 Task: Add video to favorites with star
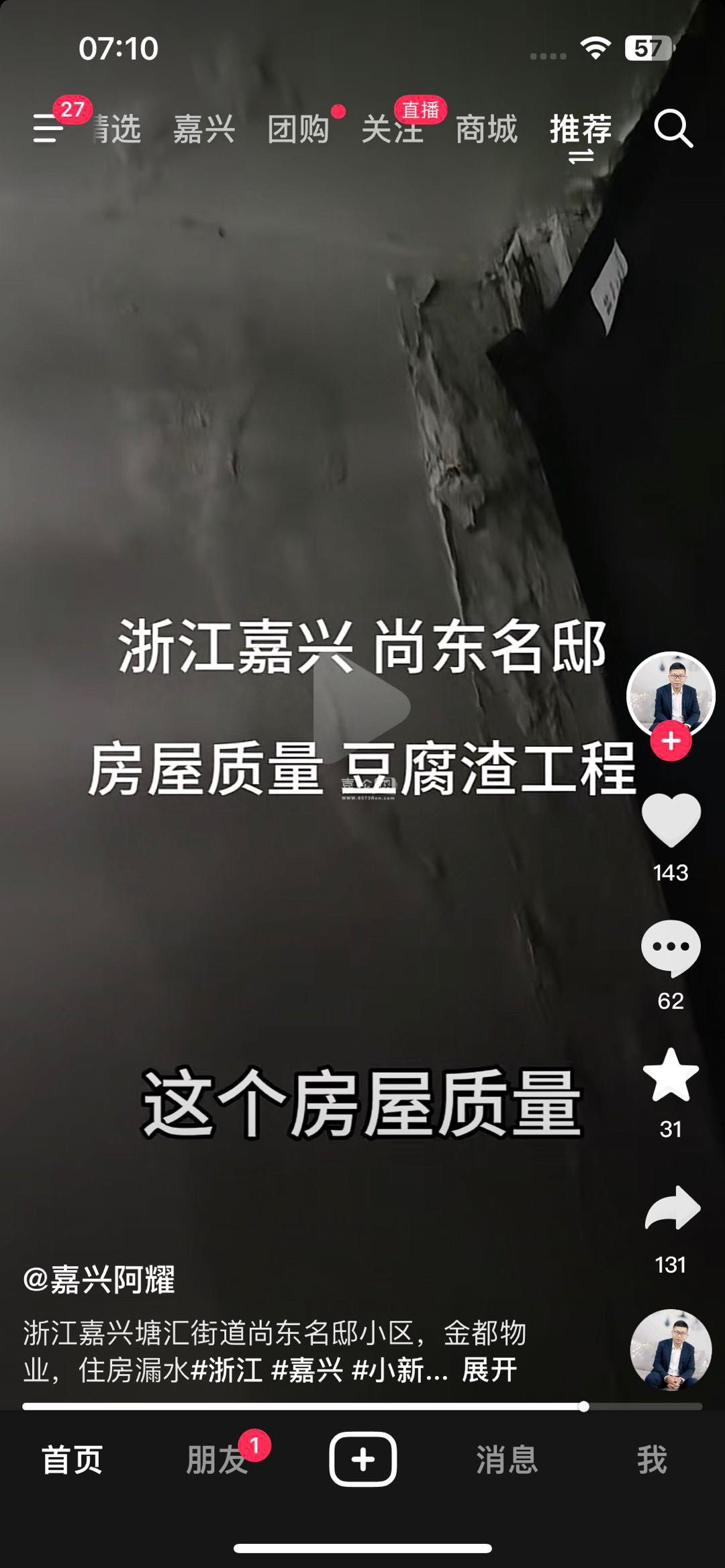pos(671,1076)
